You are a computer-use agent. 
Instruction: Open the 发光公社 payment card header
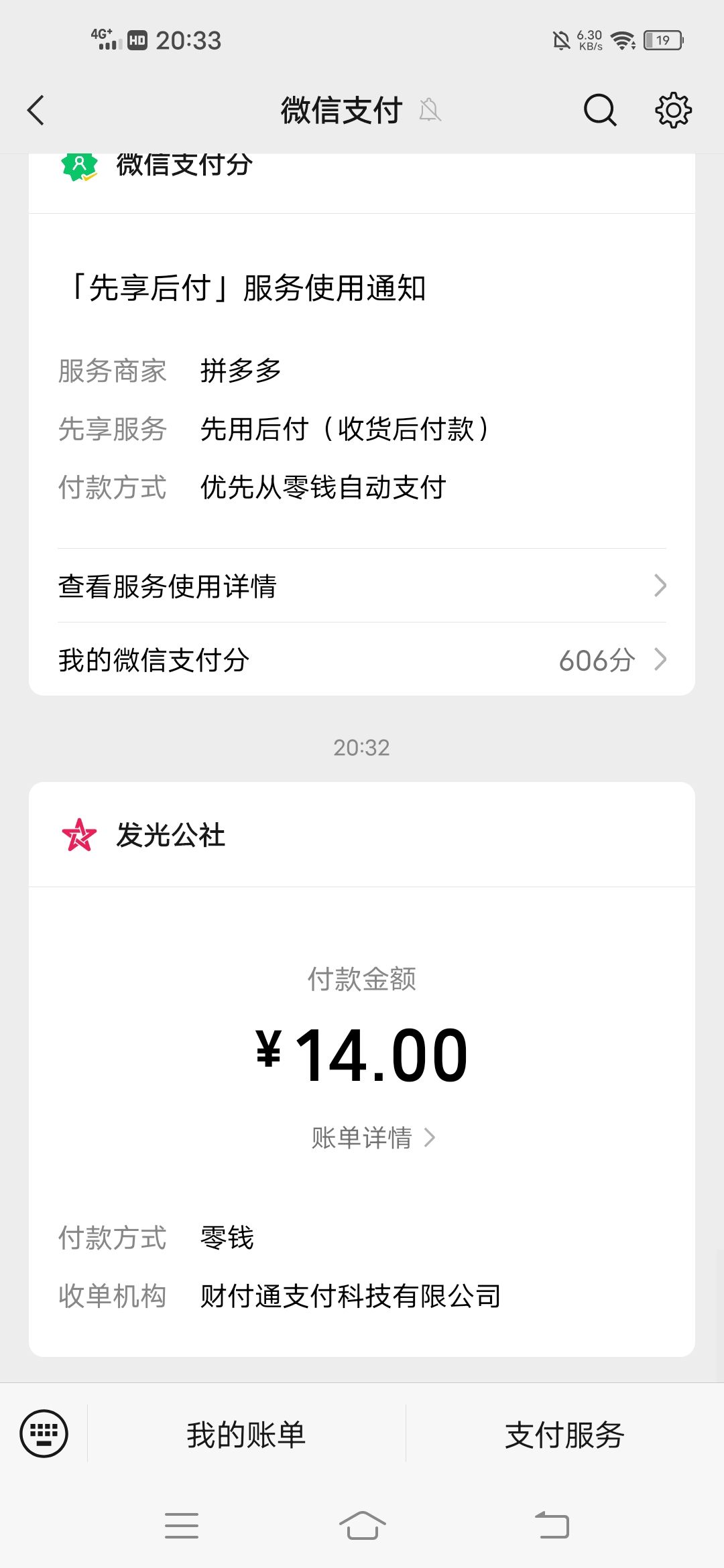(362, 835)
